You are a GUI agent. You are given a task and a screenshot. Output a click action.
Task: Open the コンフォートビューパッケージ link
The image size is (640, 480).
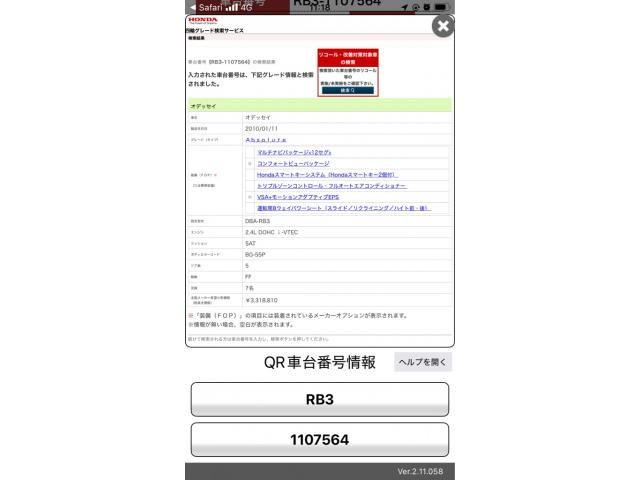click(293, 163)
